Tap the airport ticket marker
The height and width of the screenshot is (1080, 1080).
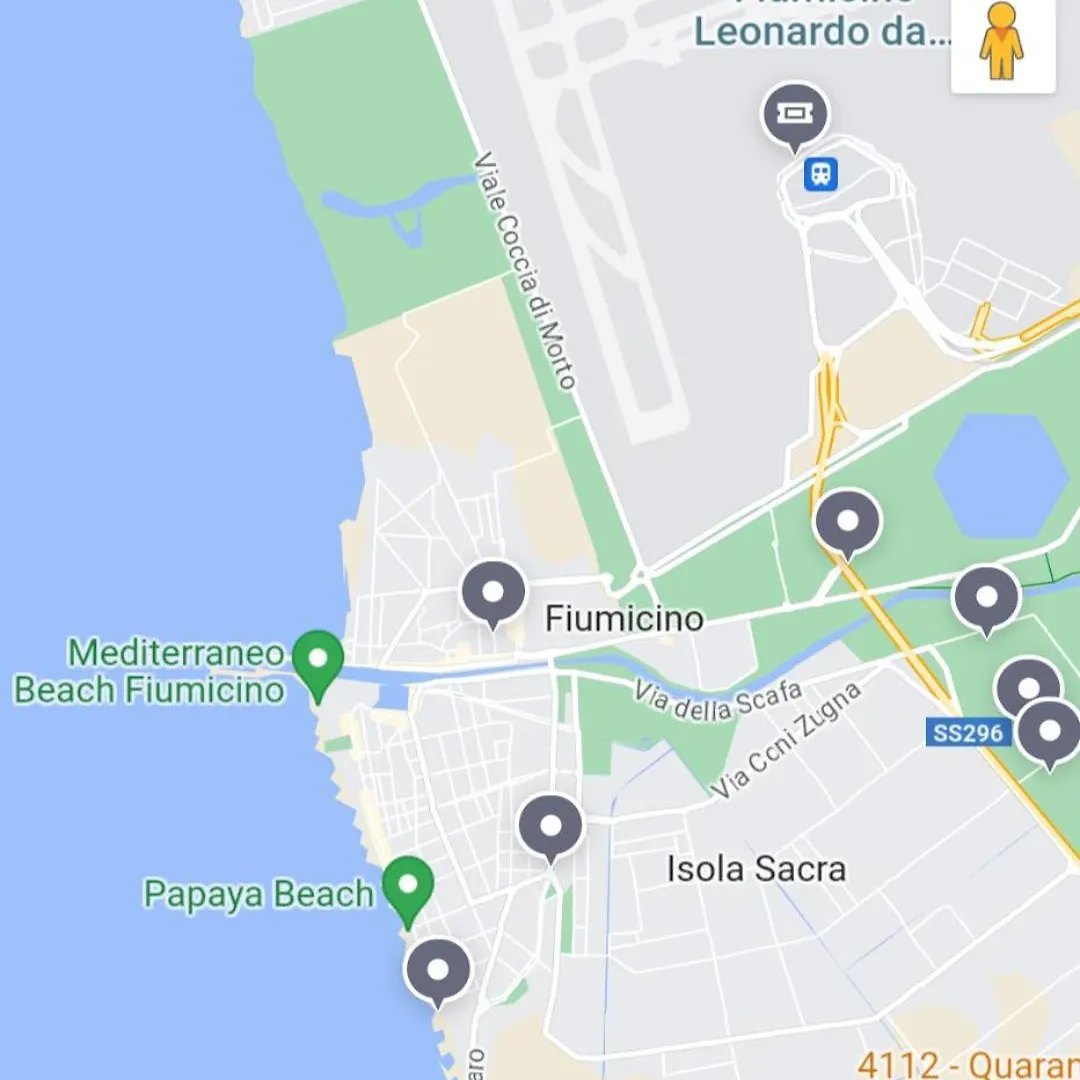tap(795, 115)
